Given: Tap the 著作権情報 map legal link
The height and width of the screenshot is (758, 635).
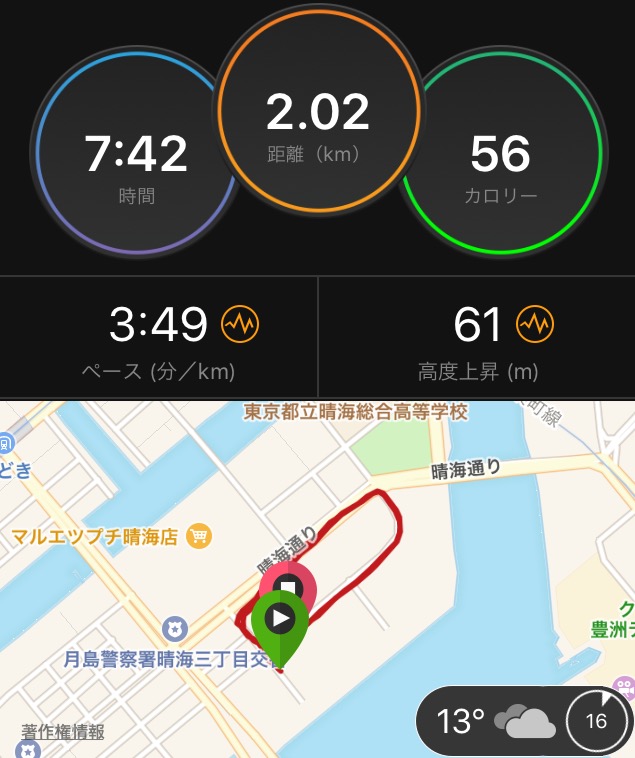Looking at the screenshot, I should pyautogui.click(x=61, y=732).
